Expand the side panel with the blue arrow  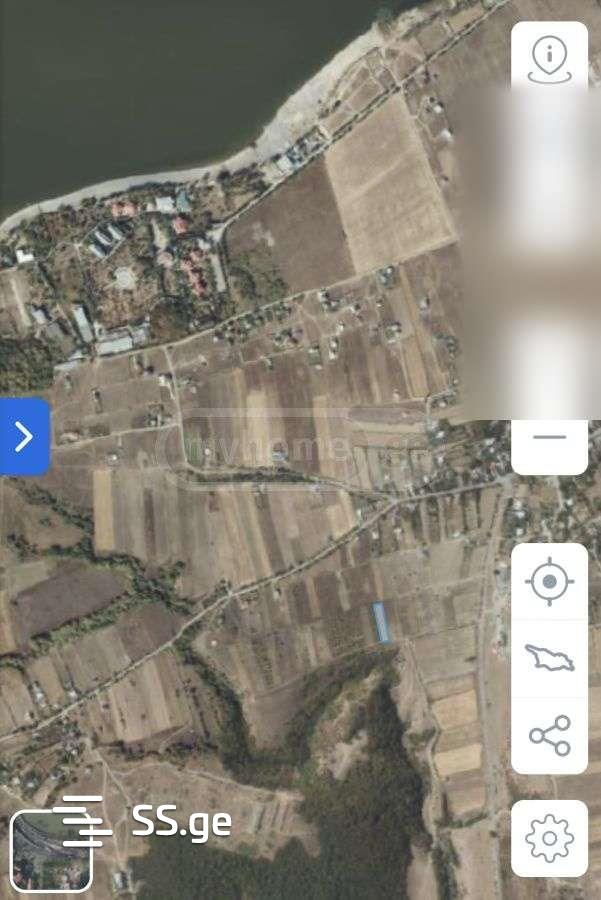coord(24,436)
